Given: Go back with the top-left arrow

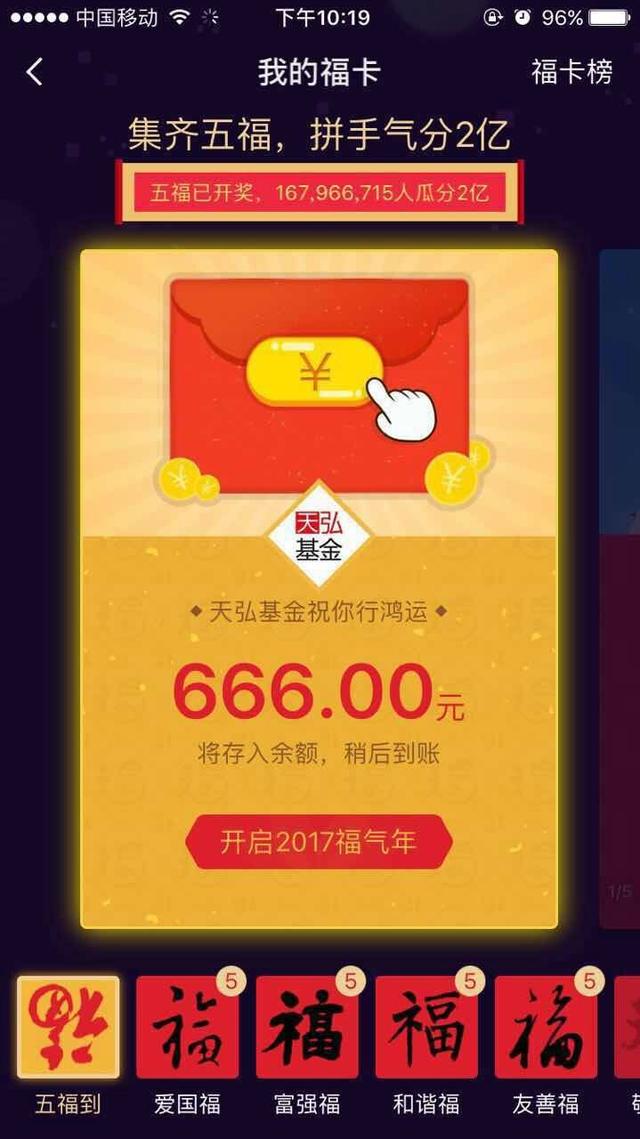Looking at the screenshot, I should click(x=35, y=72).
